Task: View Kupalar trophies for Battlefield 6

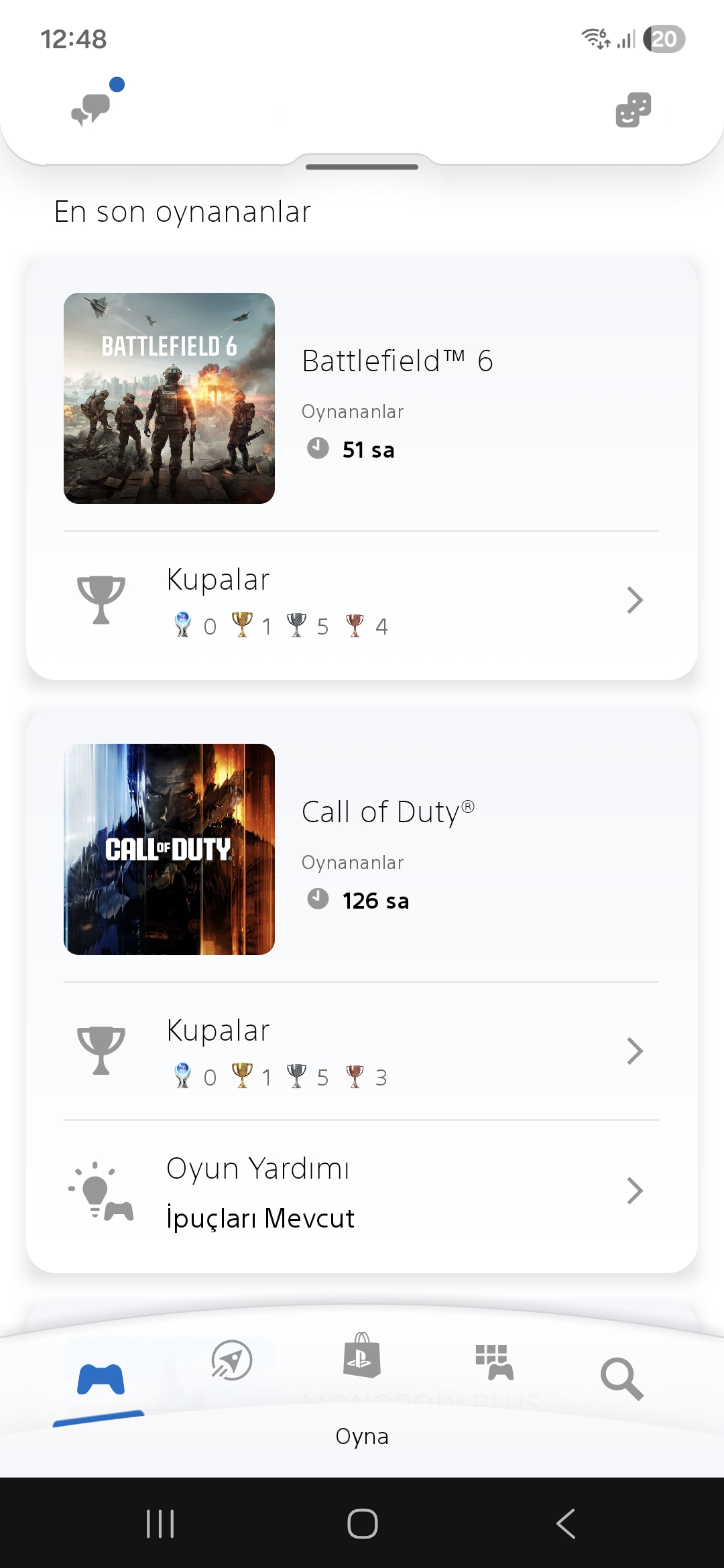Action: coord(362,600)
